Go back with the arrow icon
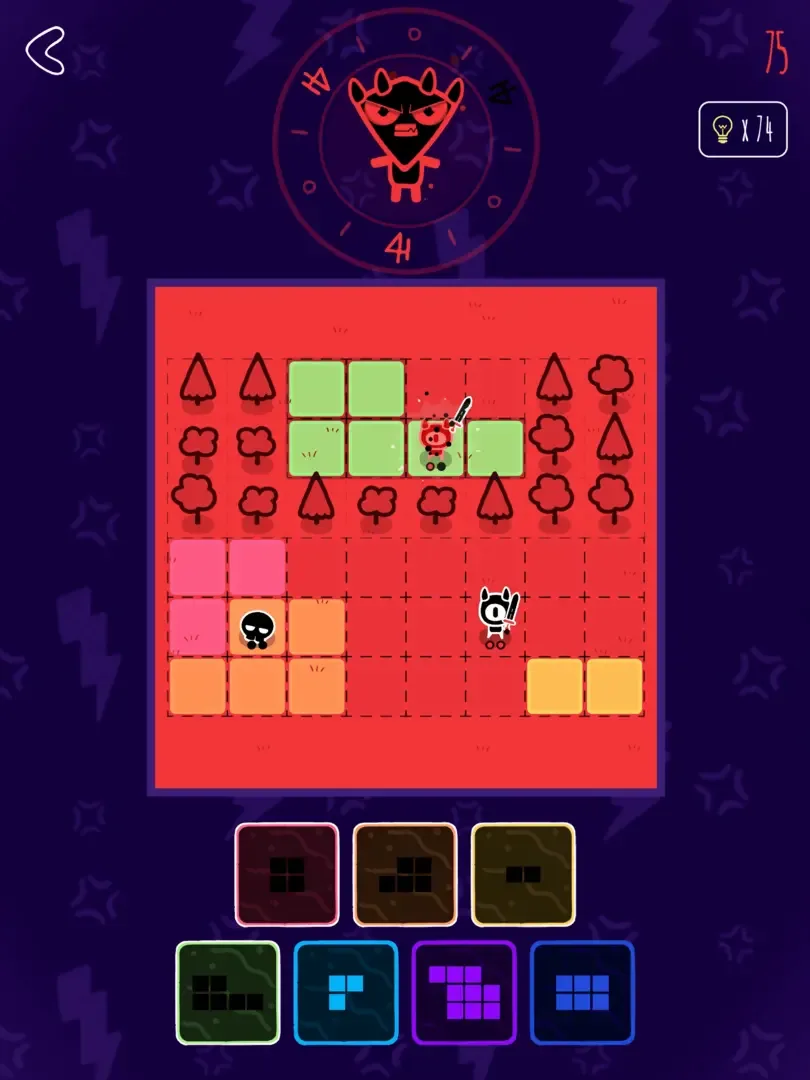Viewport: 810px width, 1080px height. click(x=45, y=50)
